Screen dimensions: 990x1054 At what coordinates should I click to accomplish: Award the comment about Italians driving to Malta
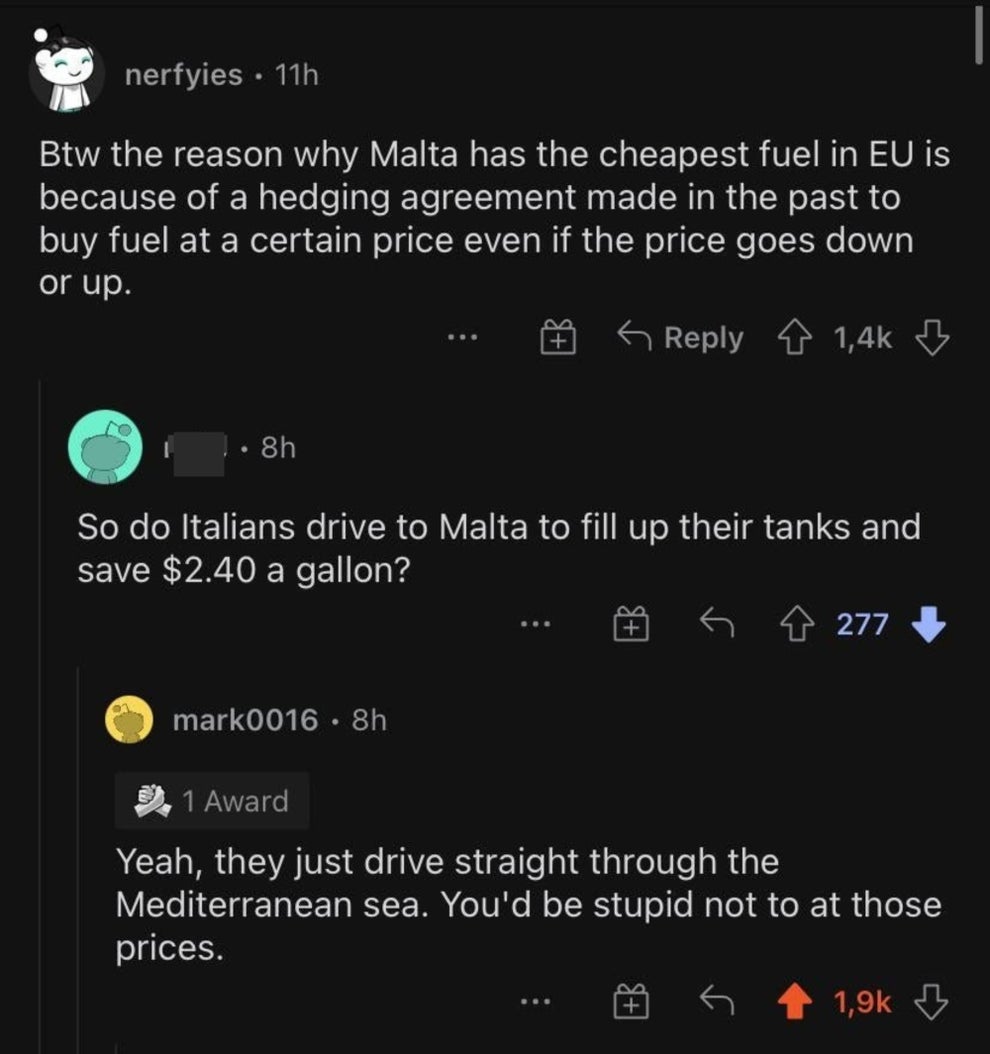click(x=630, y=626)
